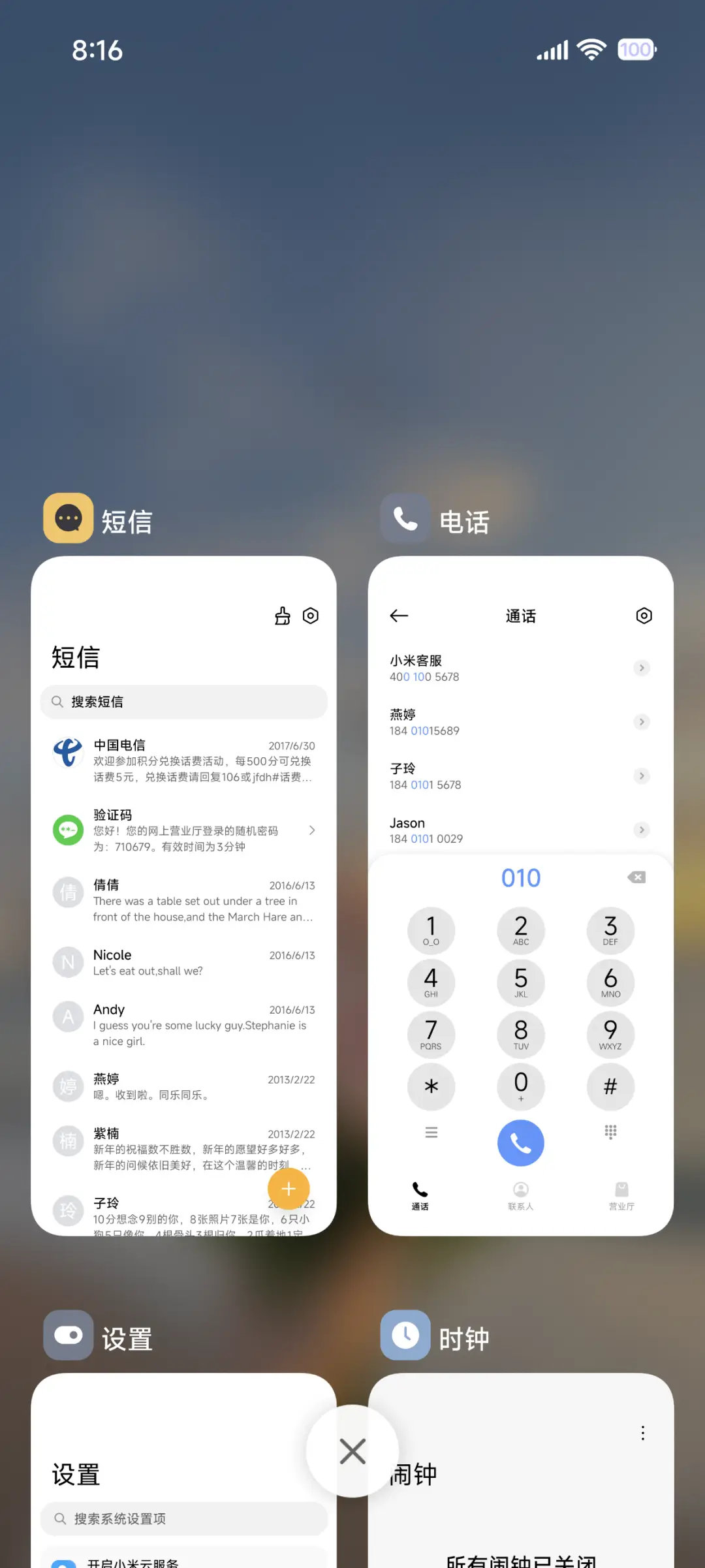Open the 时钟 three-dot options menu
The width and height of the screenshot is (705, 1568).
(x=642, y=1433)
